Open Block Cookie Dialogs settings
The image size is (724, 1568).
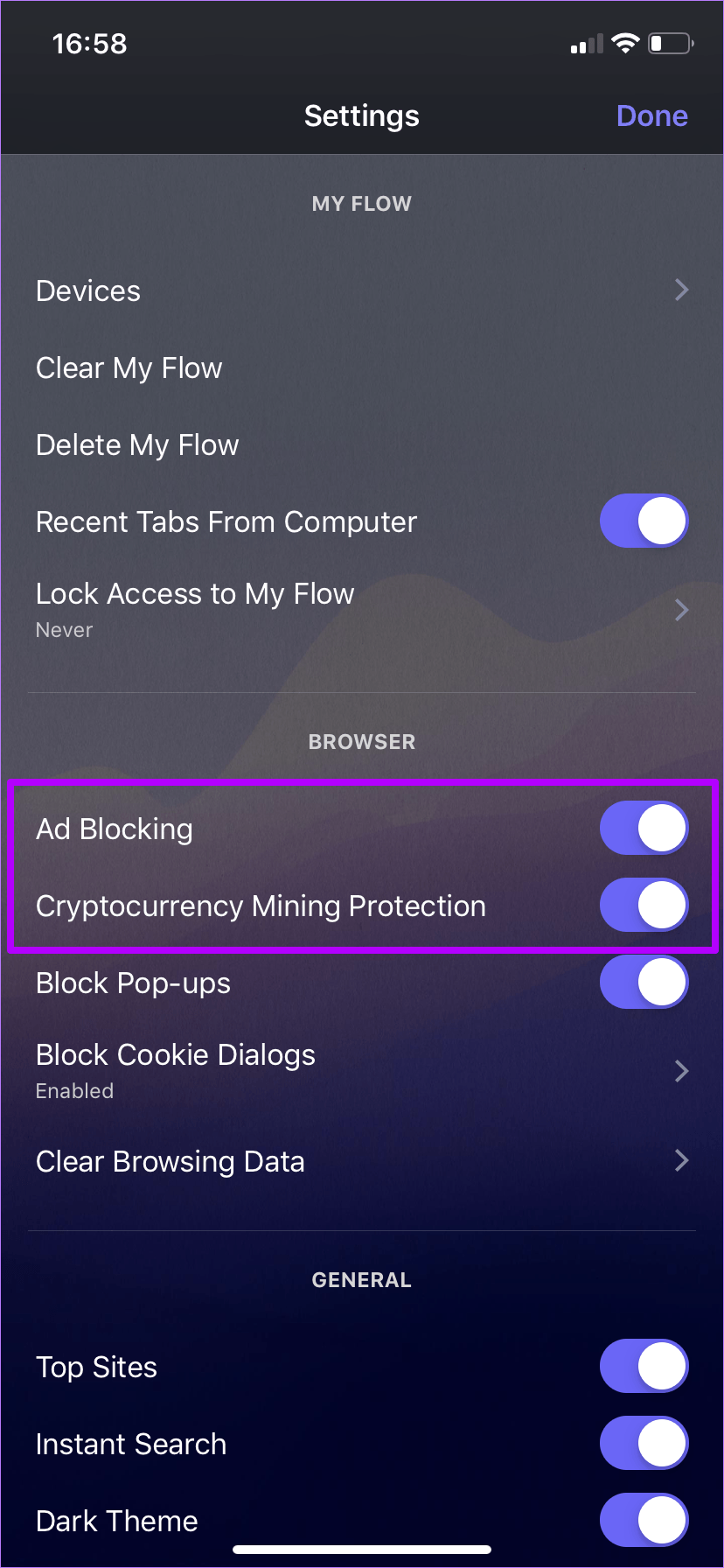[x=362, y=1070]
